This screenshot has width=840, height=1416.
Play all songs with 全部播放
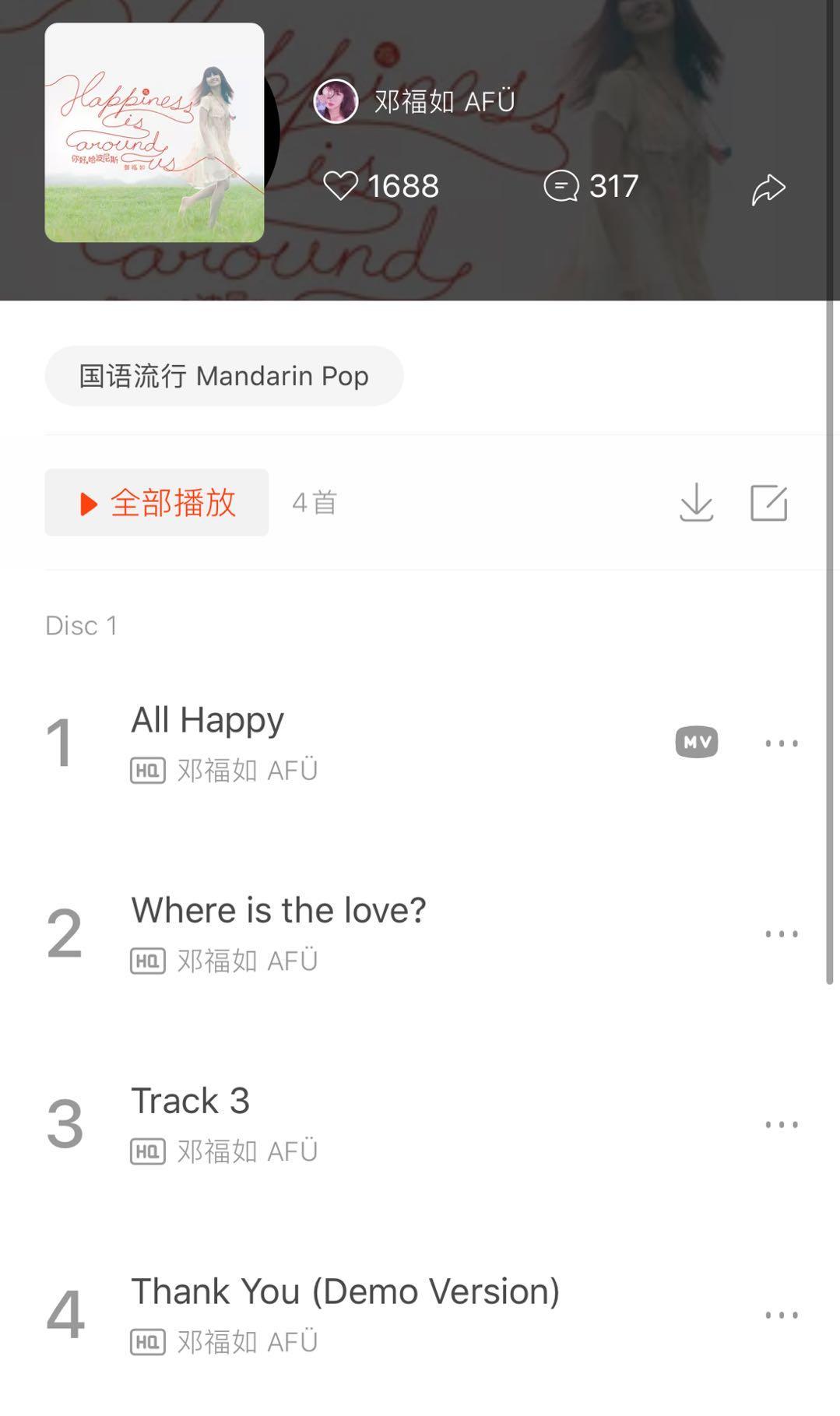tap(156, 503)
